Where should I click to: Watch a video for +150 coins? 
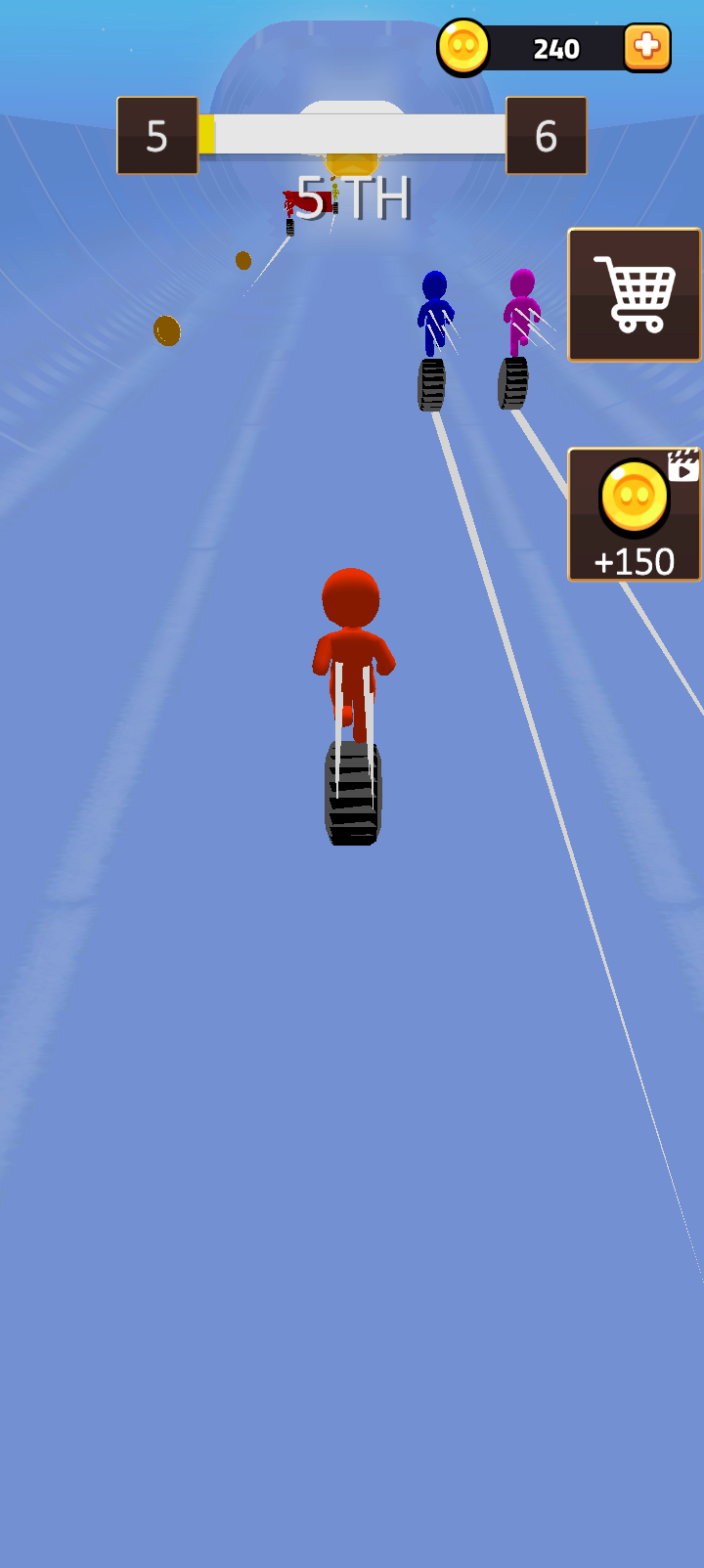pyautogui.click(x=635, y=515)
